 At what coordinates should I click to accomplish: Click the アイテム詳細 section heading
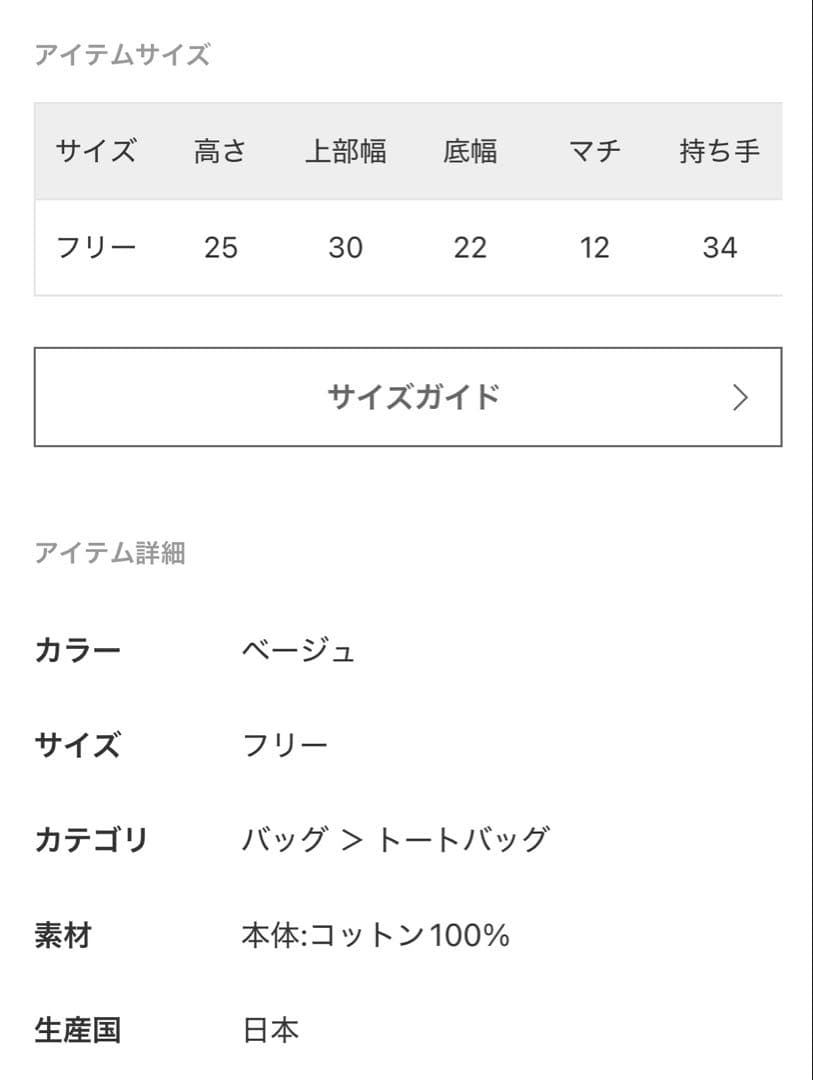pyautogui.click(x=120, y=549)
